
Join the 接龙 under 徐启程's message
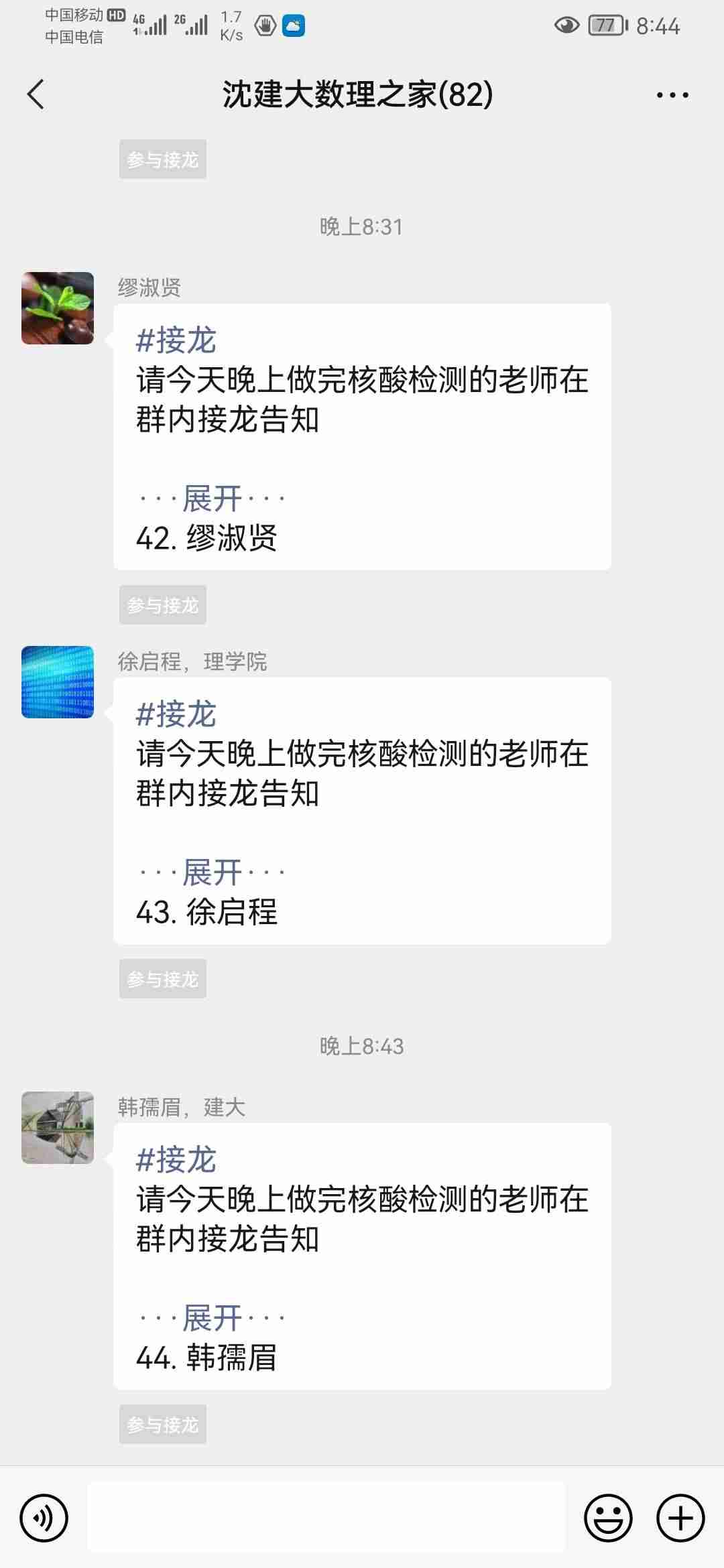[163, 979]
